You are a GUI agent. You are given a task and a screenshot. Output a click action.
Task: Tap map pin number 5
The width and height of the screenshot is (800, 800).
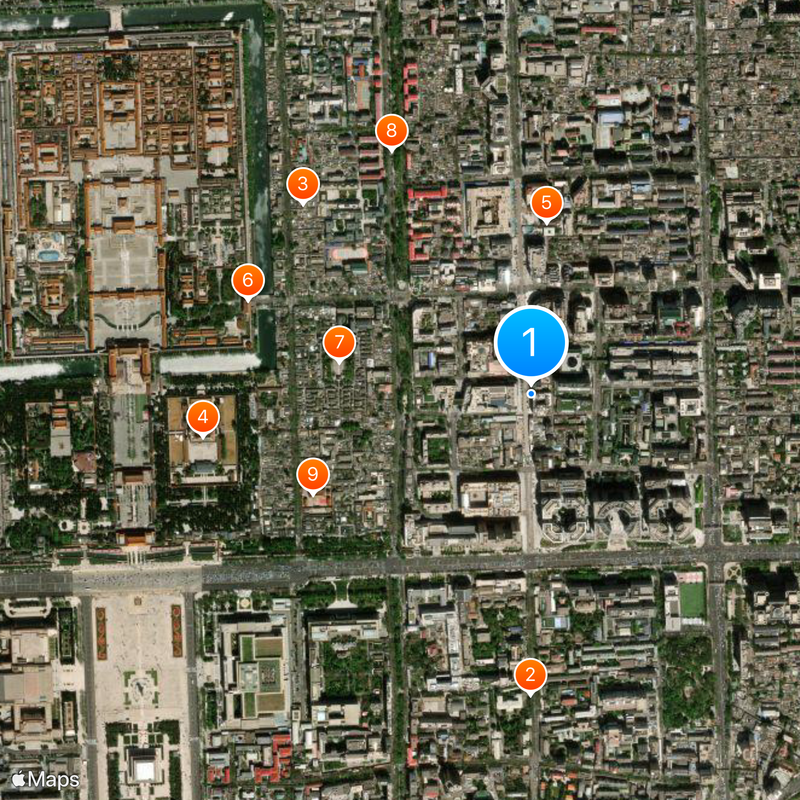(546, 203)
